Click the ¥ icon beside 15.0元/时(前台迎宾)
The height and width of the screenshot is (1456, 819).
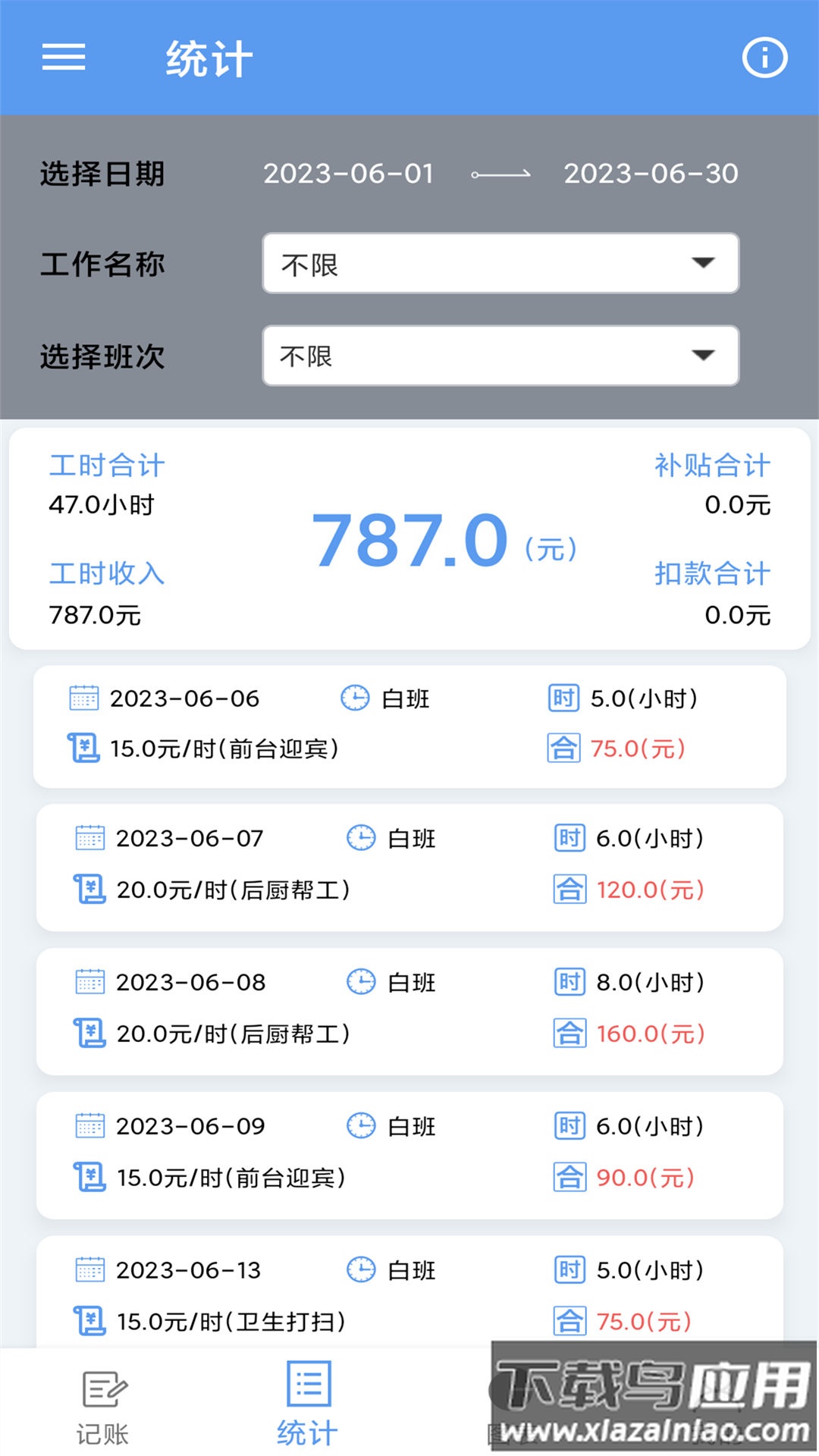pyautogui.click(x=85, y=748)
